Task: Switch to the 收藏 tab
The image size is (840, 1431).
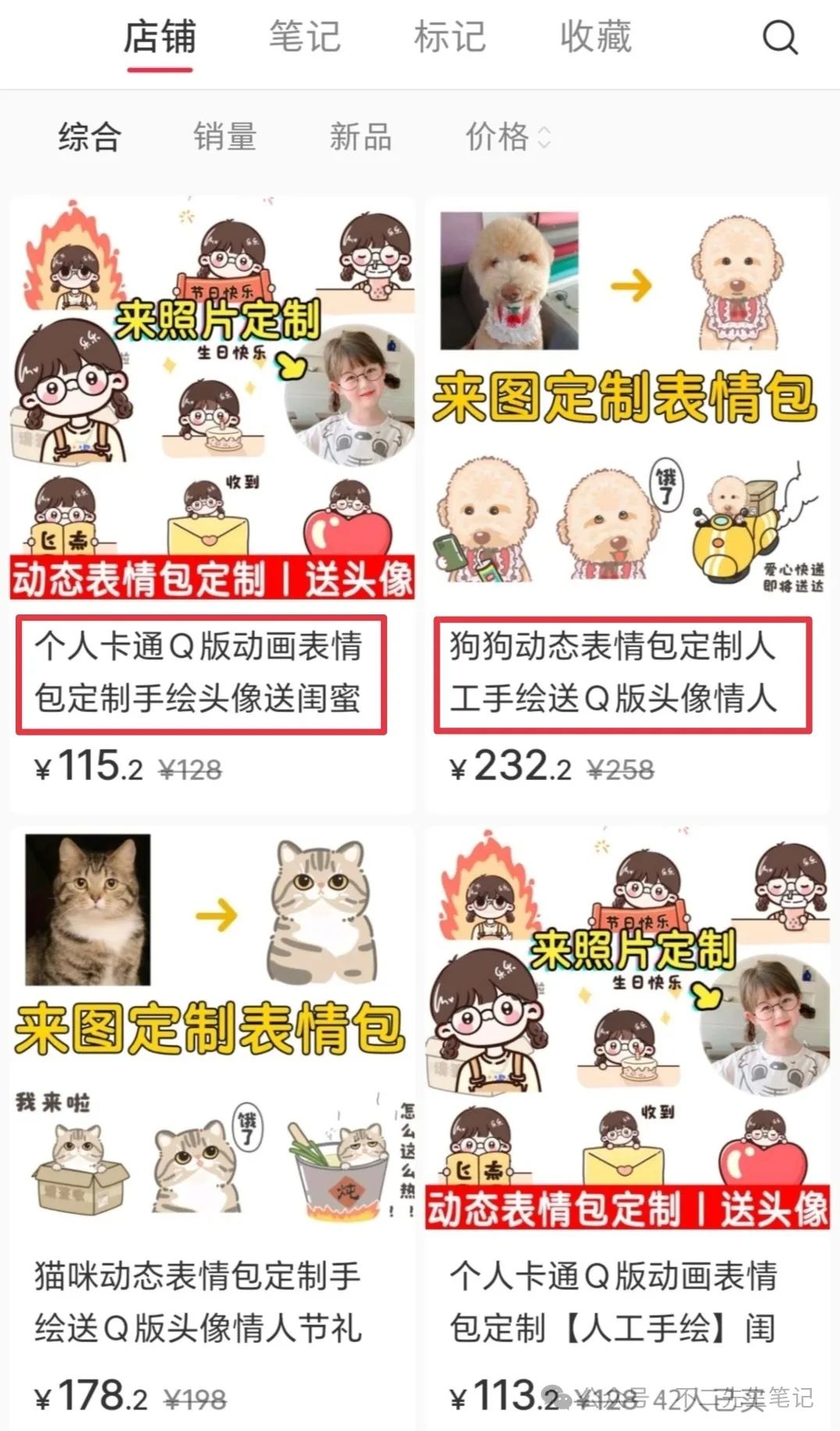Action: (595, 37)
